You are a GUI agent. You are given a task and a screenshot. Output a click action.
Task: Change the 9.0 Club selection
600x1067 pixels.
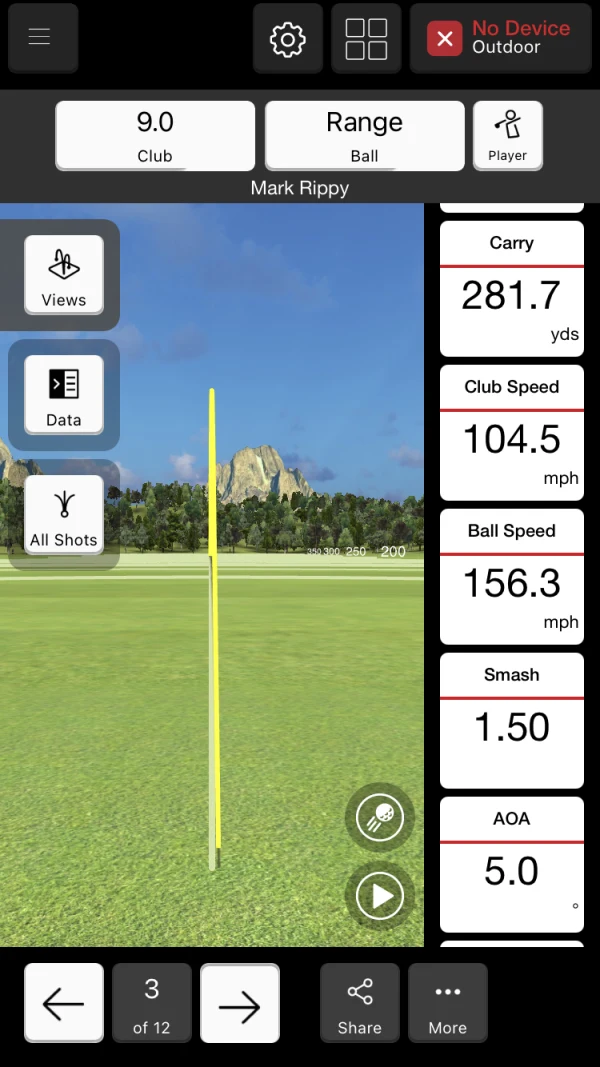pos(155,135)
